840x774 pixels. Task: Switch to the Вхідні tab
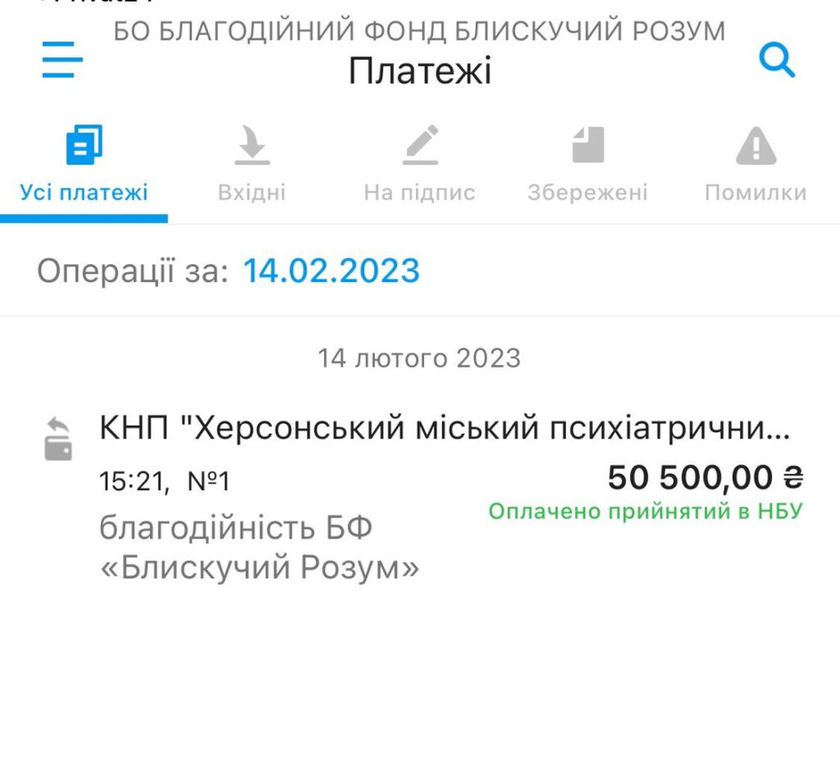click(x=251, y=165)
